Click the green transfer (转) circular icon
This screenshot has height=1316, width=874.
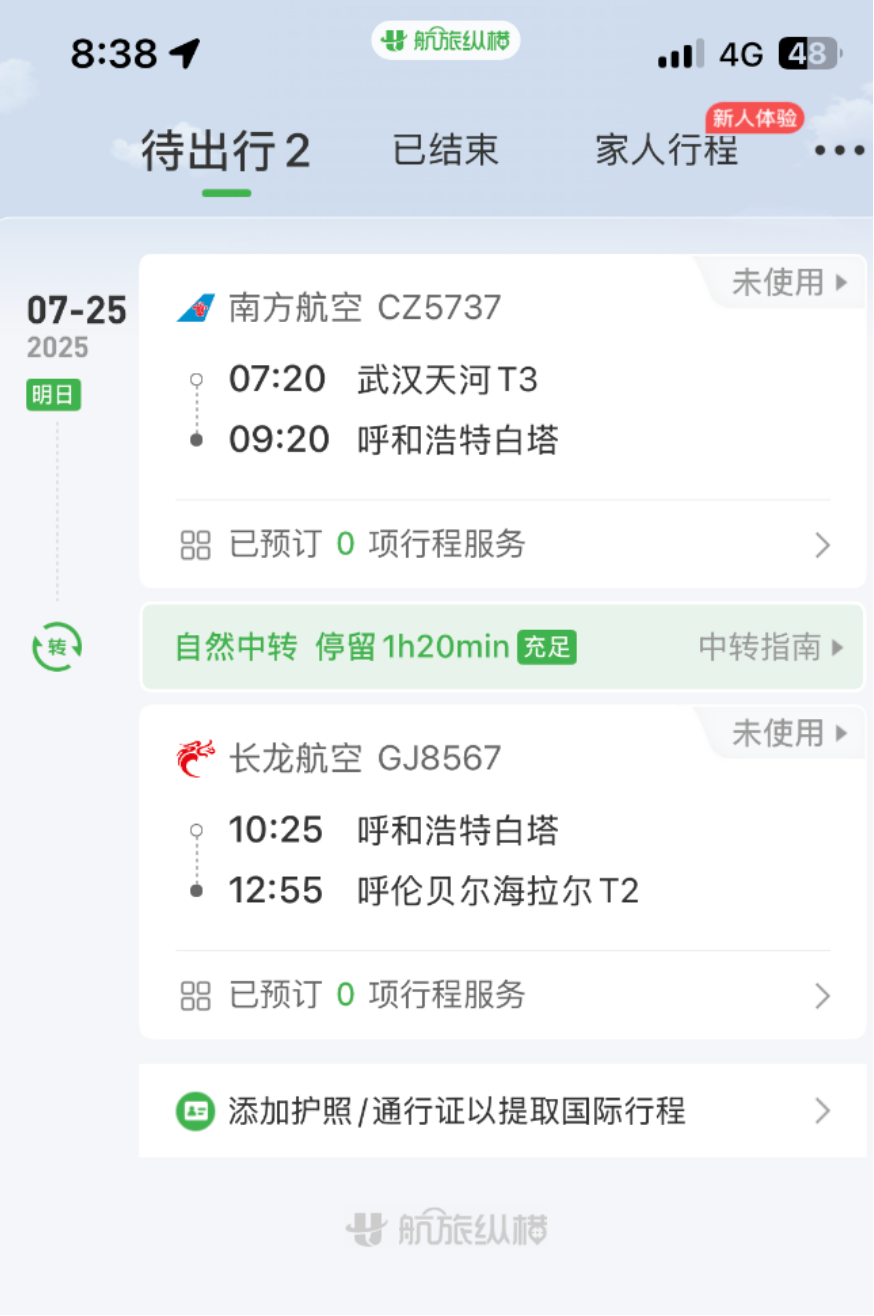57,647
